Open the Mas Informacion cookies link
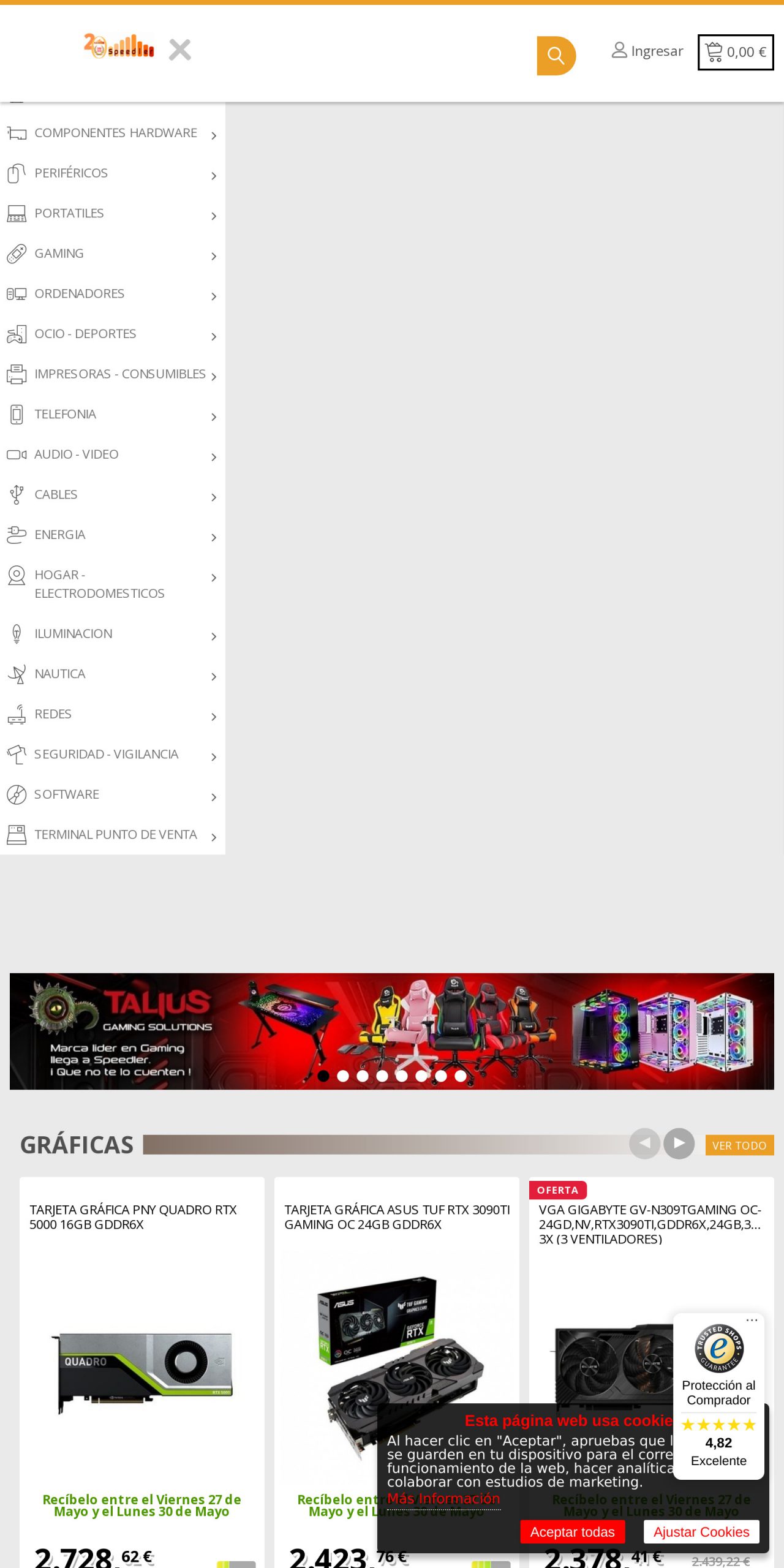The width and height of the screenshot is (784, 1568). click(x=443, y=1499)
